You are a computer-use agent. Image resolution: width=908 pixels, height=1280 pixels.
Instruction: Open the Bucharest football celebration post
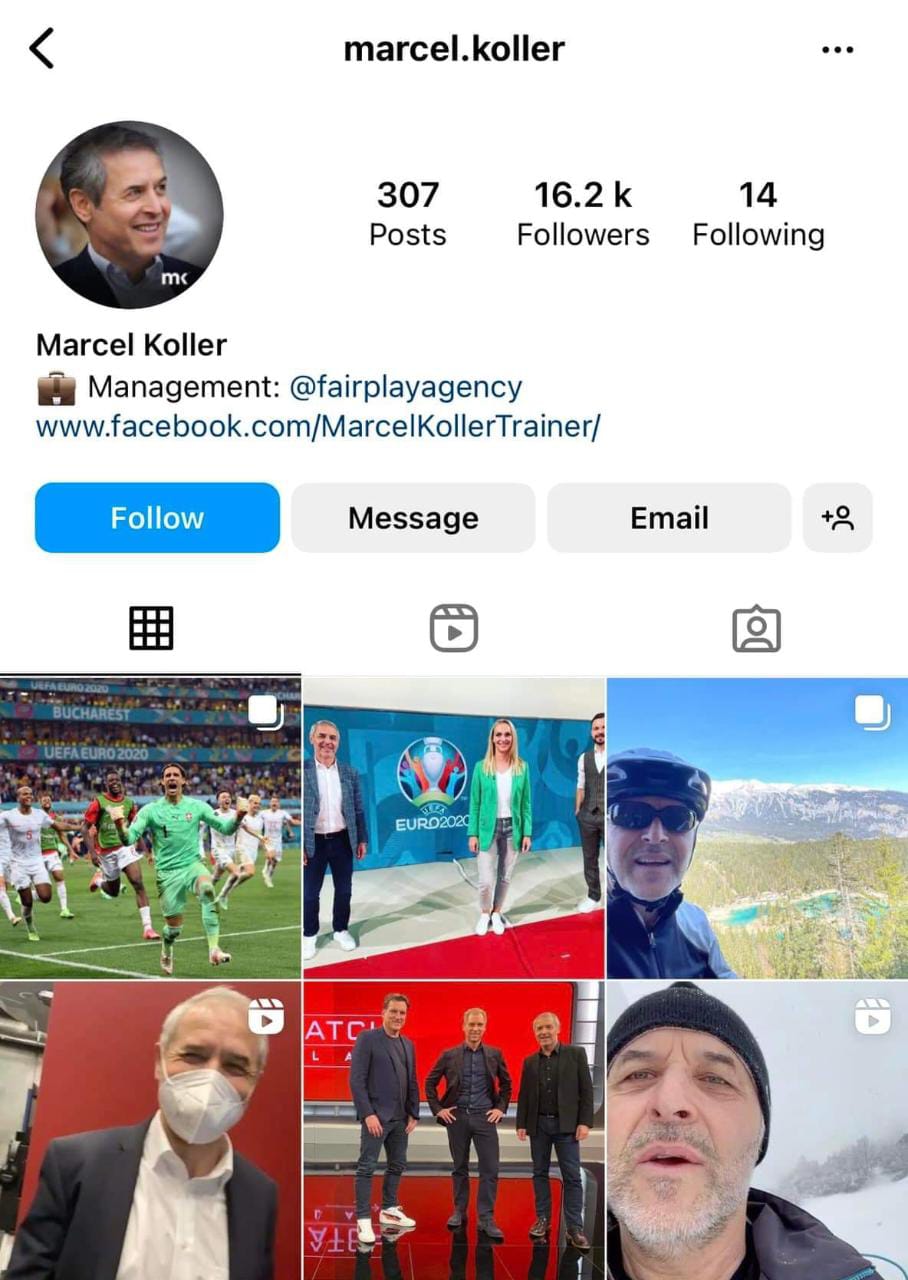pos(150,828)
